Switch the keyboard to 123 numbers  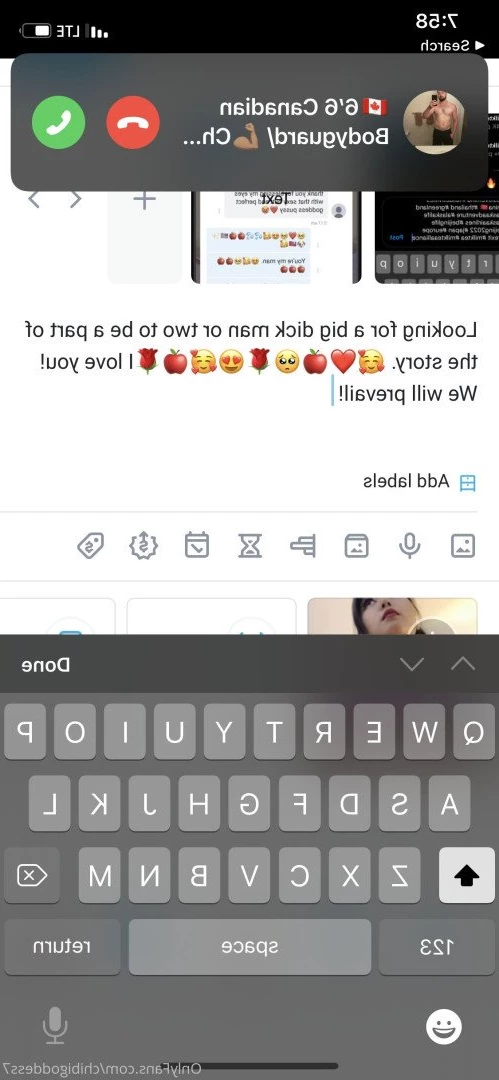[436, 947]
